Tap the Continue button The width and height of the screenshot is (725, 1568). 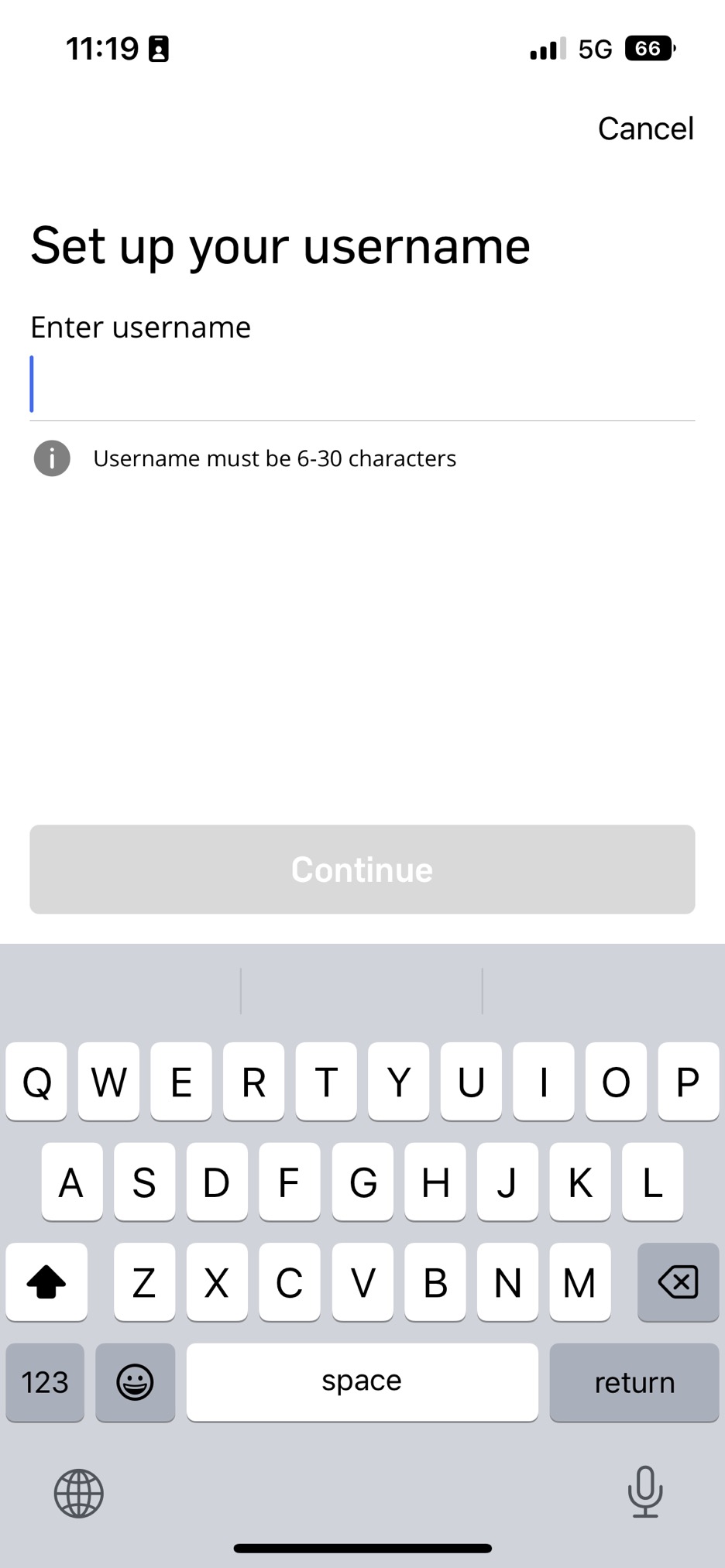point(362,870)
